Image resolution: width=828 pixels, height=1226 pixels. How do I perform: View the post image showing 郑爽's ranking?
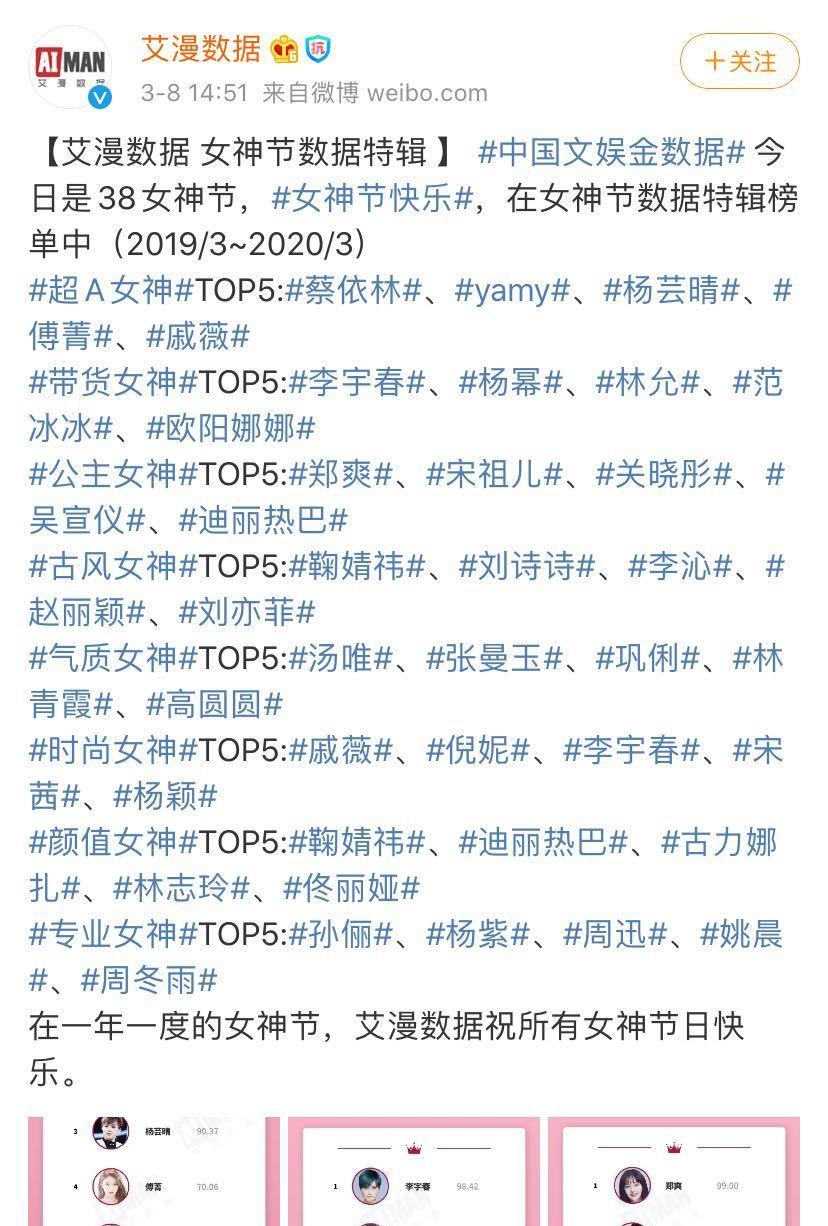coord(673,1171)
